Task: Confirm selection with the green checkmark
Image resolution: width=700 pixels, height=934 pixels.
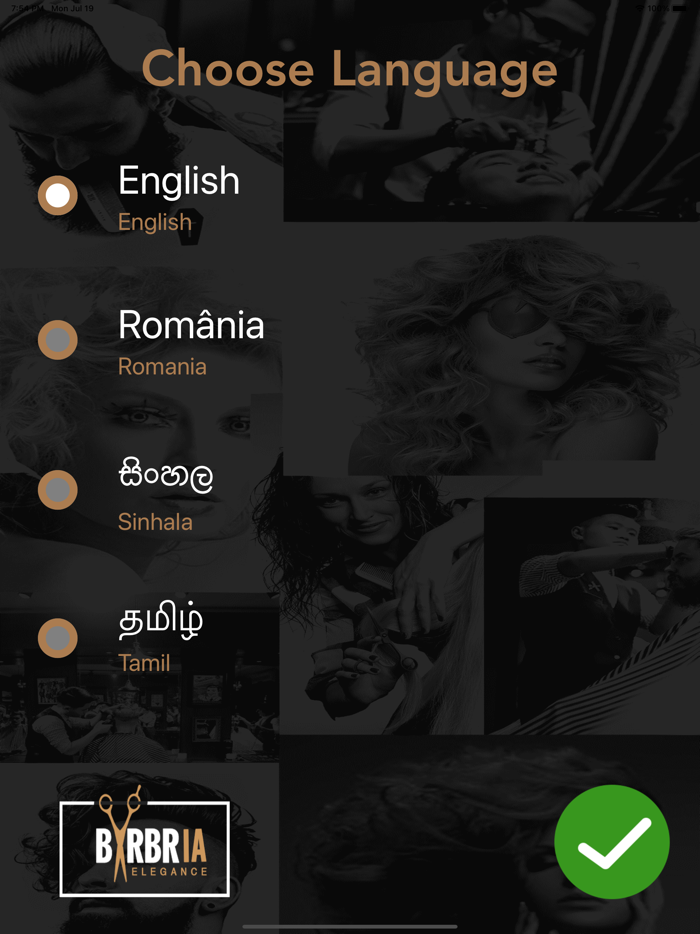Action: (611, 841)
